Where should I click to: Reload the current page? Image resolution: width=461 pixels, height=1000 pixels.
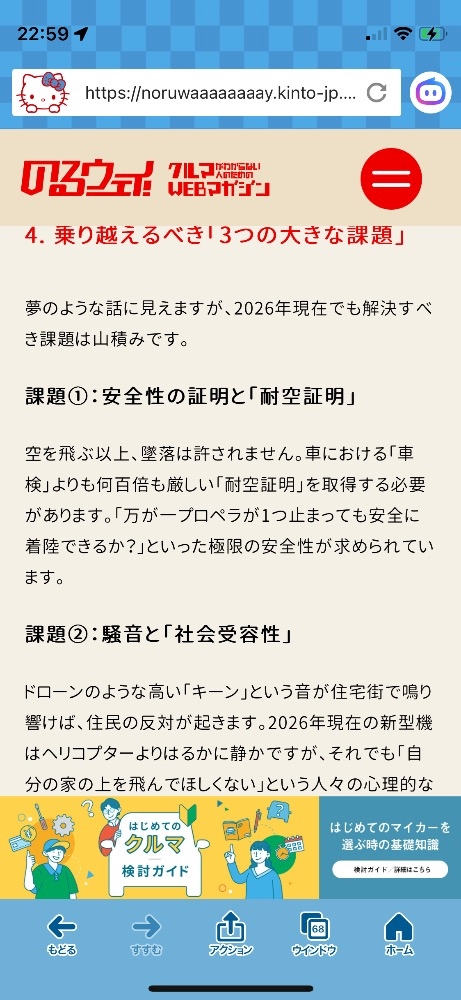point(377,93)
